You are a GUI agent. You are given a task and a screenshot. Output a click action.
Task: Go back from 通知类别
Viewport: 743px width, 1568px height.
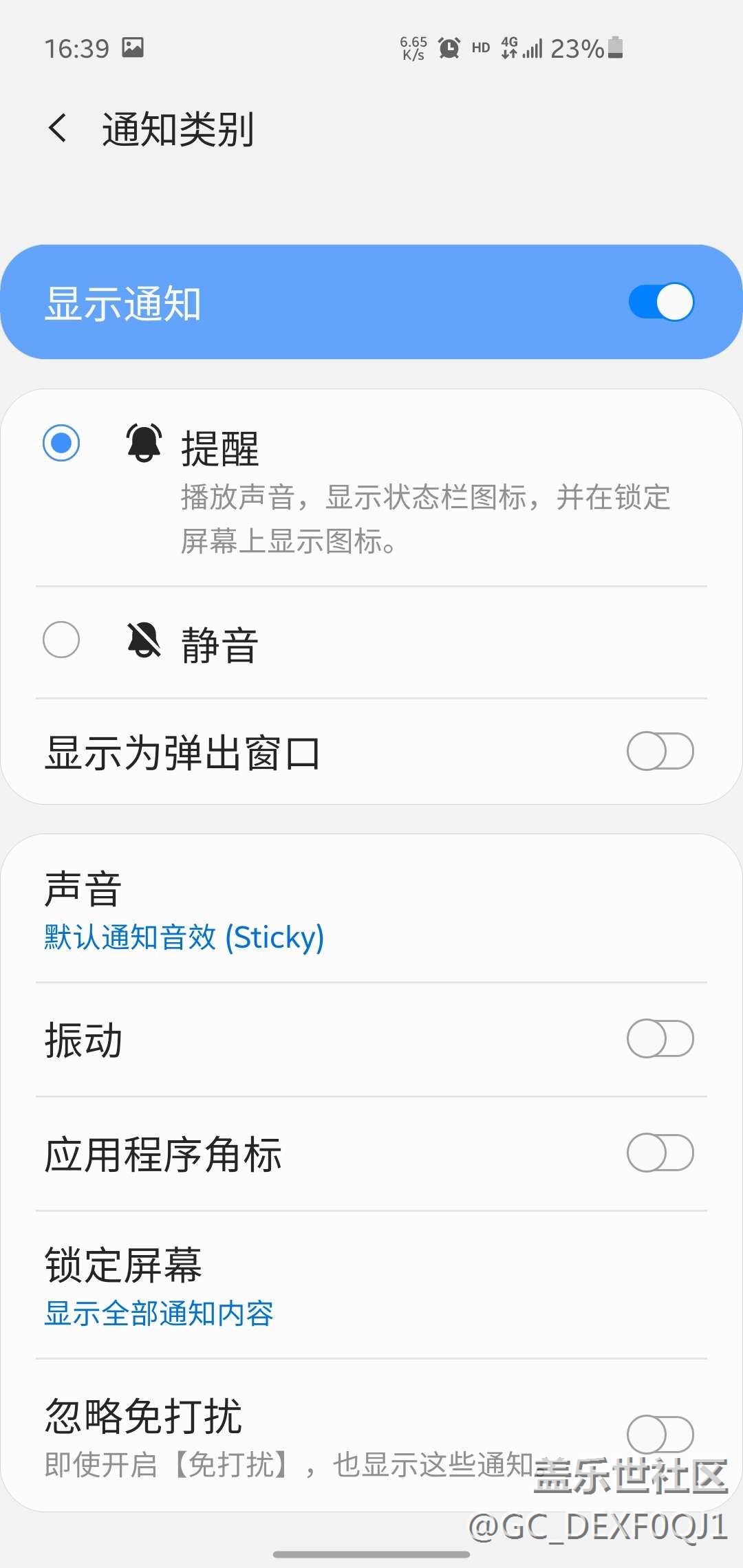click(58, 129)
